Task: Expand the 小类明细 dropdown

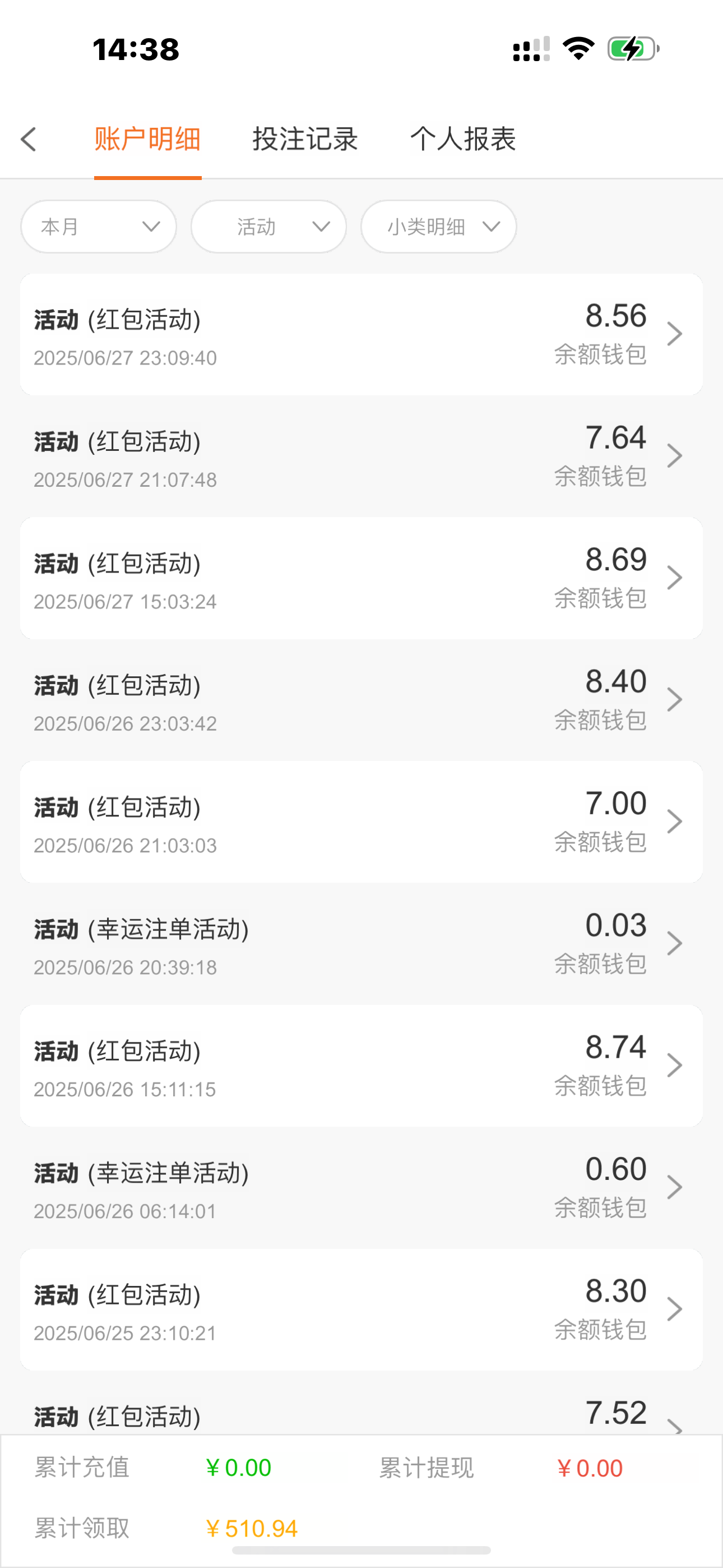Action: pyautogui.click(x=438, y=227)
